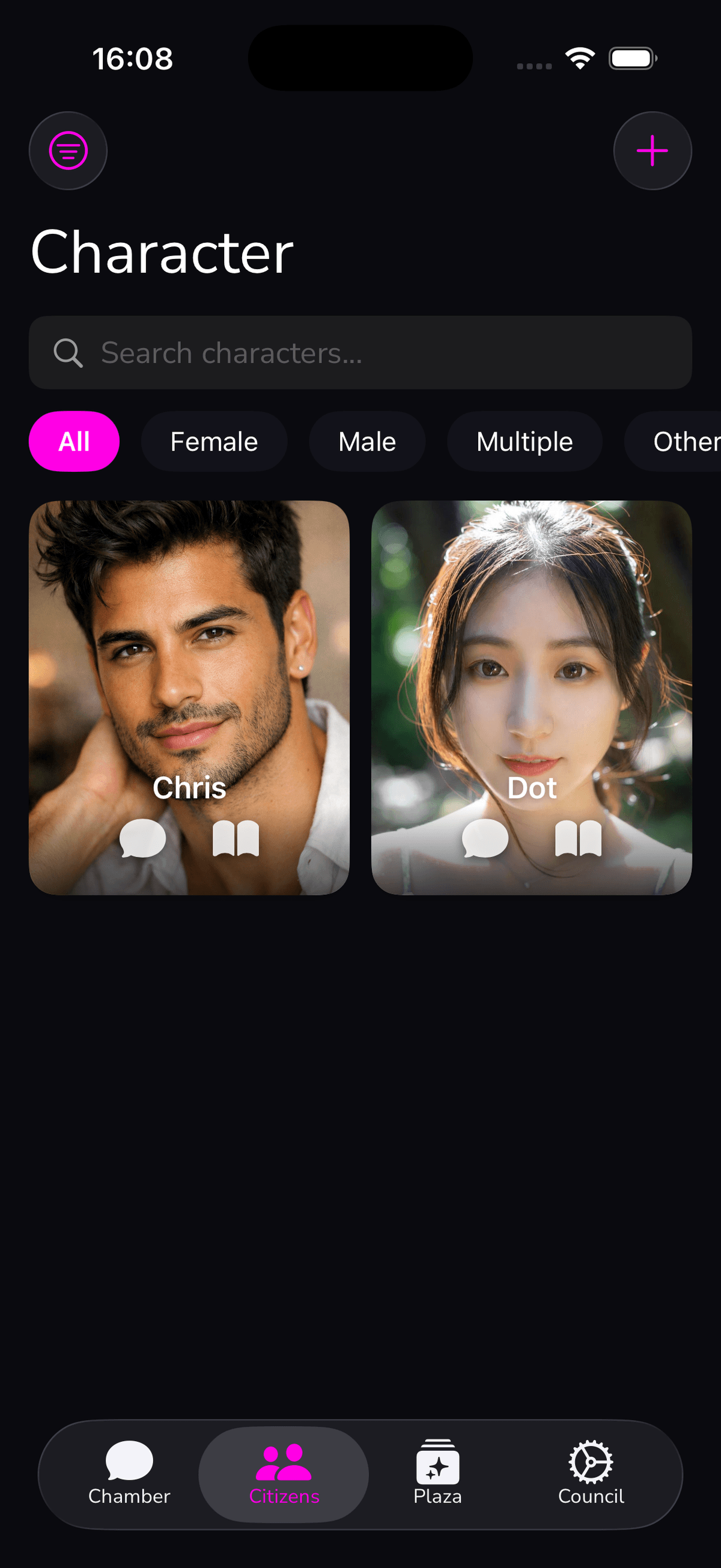Switch to the Council tab
The width and height of the screenshot is (721, 1568).
pyautogui.click(x=590, y=1476)
